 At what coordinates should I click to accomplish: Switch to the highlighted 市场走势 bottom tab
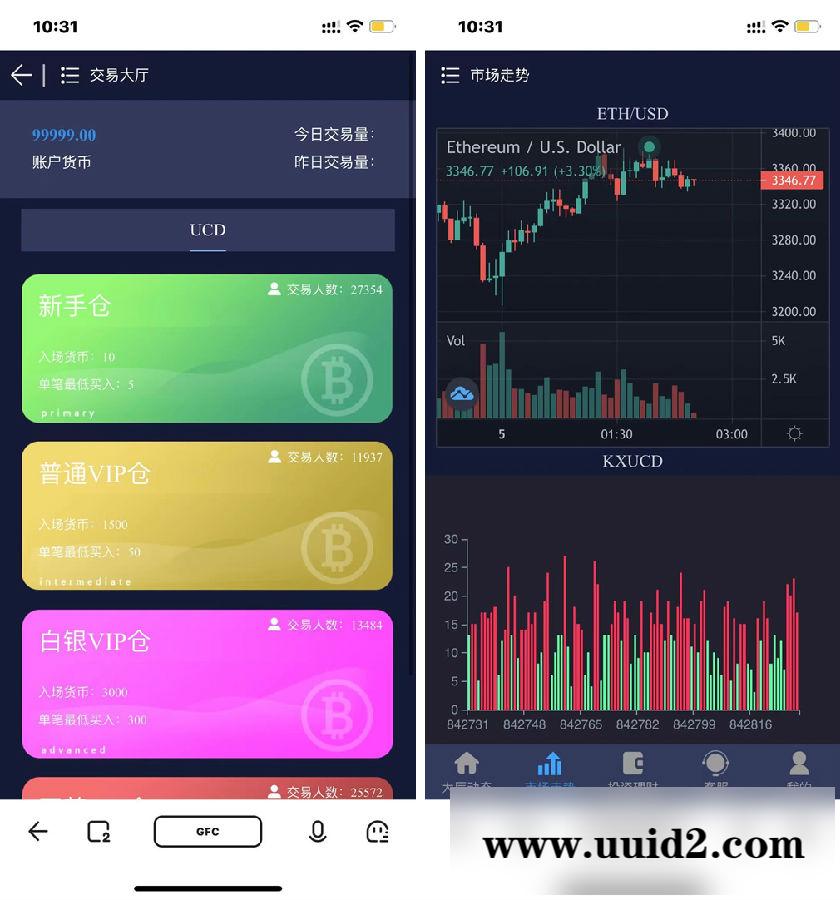pyautogui.click(x=549, y=763)
